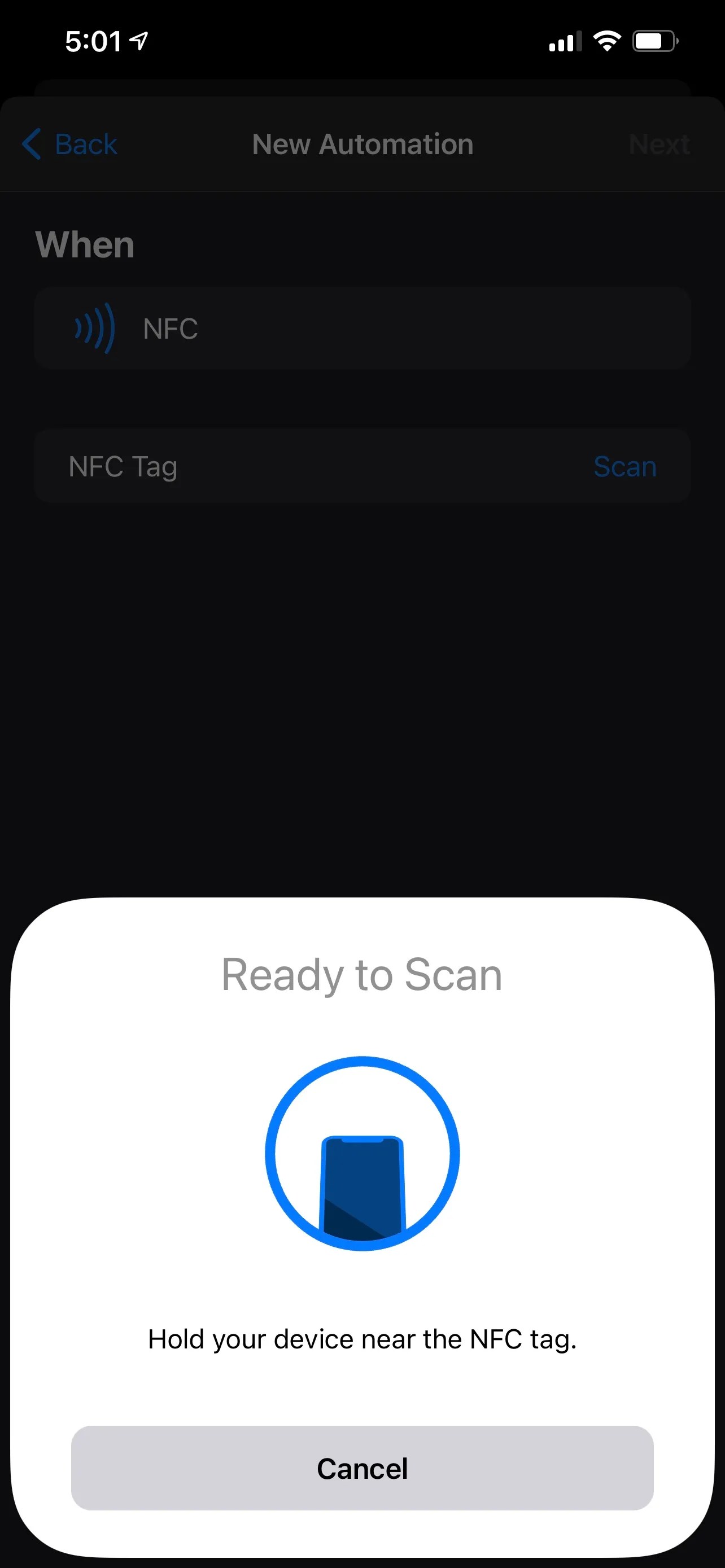
Task: Cancel the NFC scanning sheet
Action: point(362,1468)
